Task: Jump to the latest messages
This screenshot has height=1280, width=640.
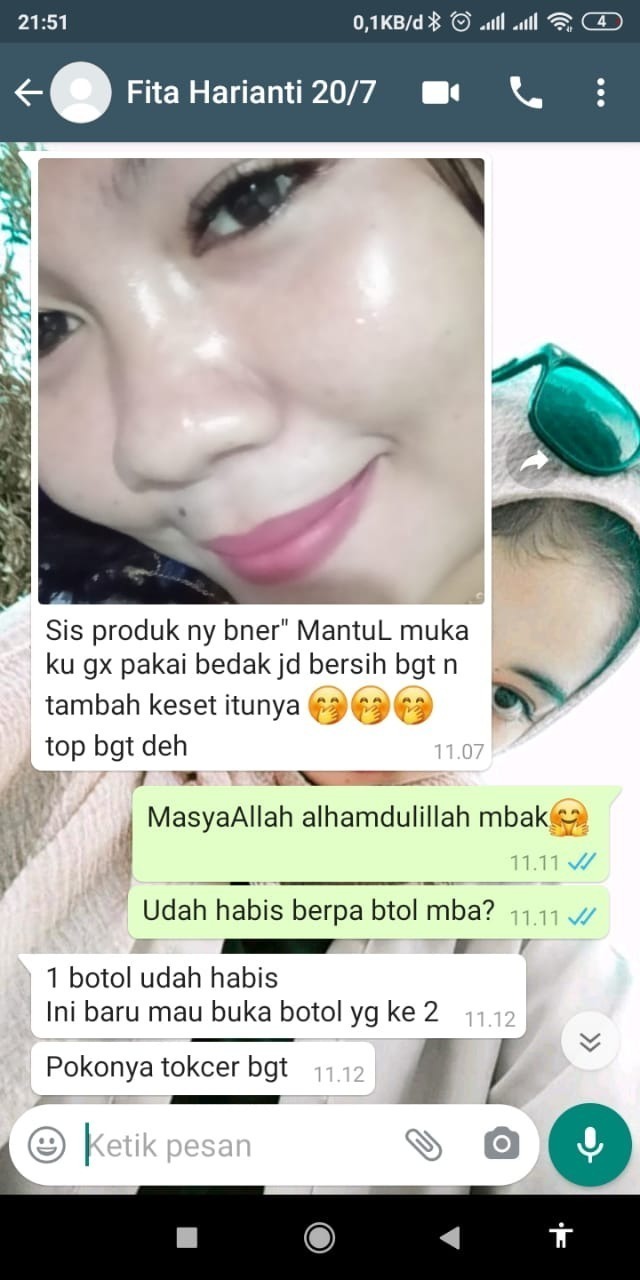Action: (x=590, y=1043)
